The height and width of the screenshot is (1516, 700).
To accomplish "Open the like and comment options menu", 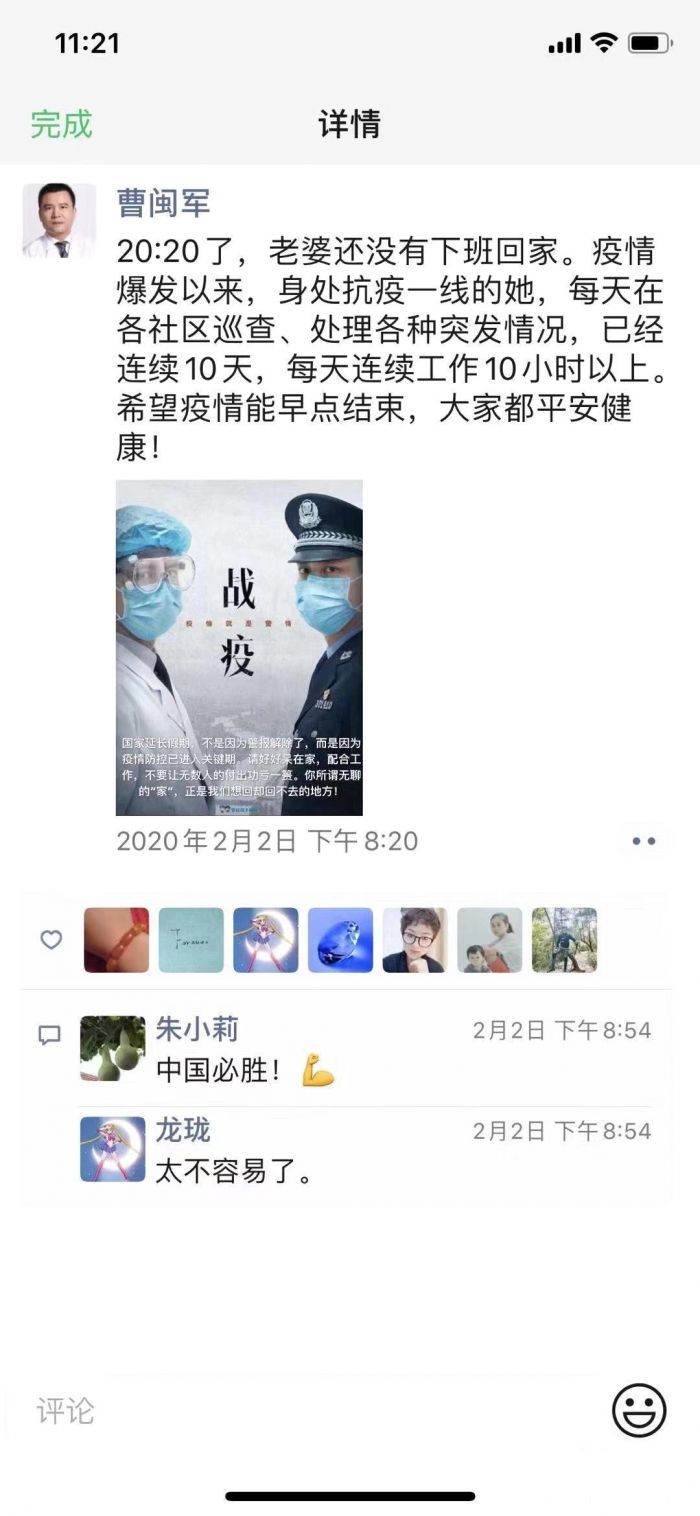I will pos(644,841).
